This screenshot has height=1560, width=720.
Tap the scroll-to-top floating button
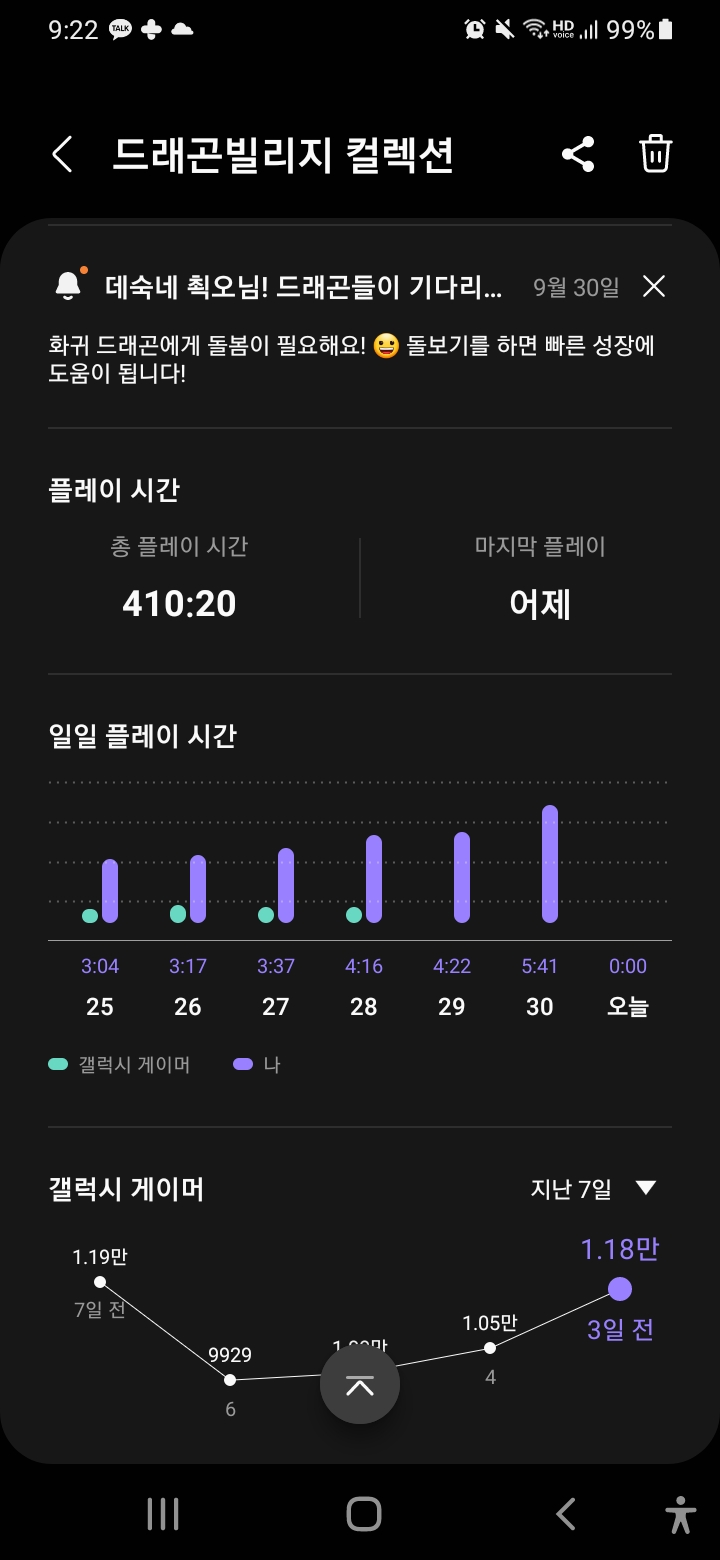click(360, 1385)
